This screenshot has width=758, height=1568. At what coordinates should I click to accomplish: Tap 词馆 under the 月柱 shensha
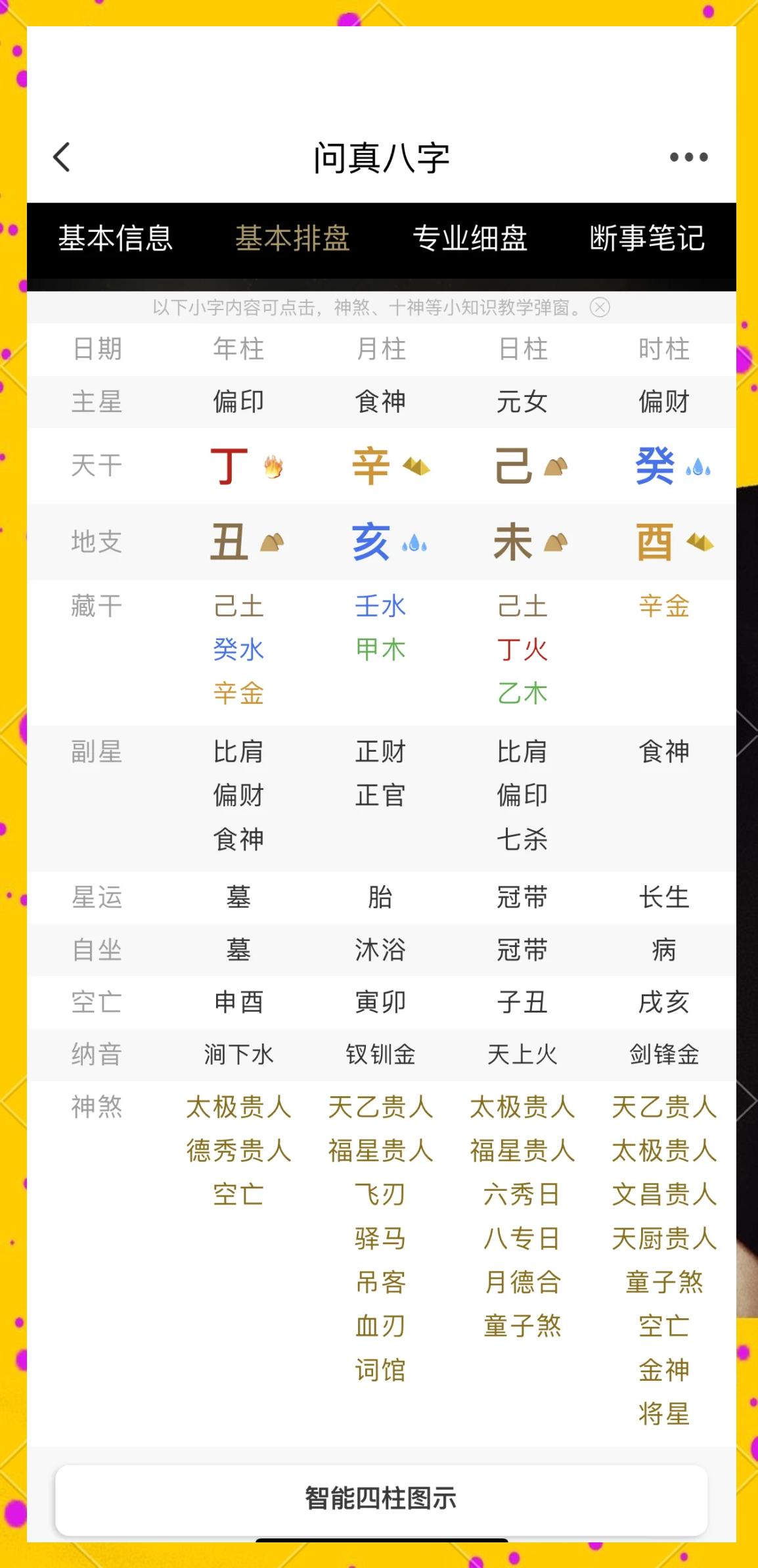(x=380, y=1370)
